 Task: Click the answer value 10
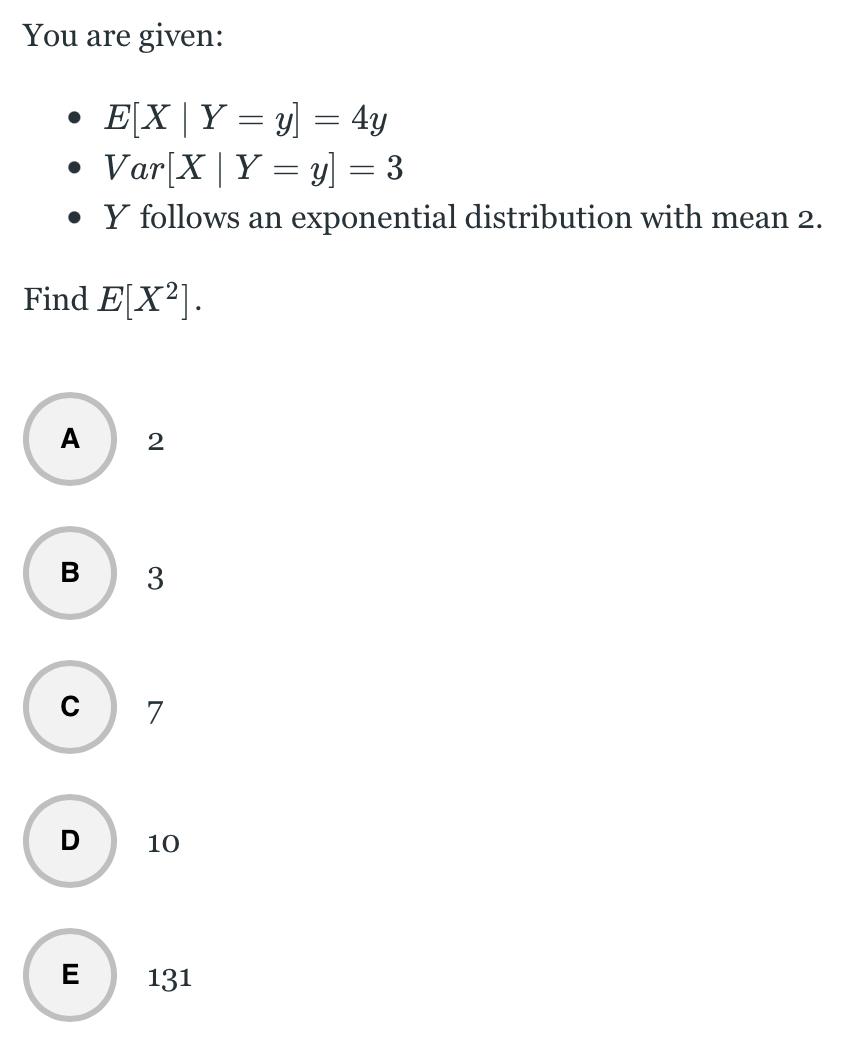pos(163,843)
